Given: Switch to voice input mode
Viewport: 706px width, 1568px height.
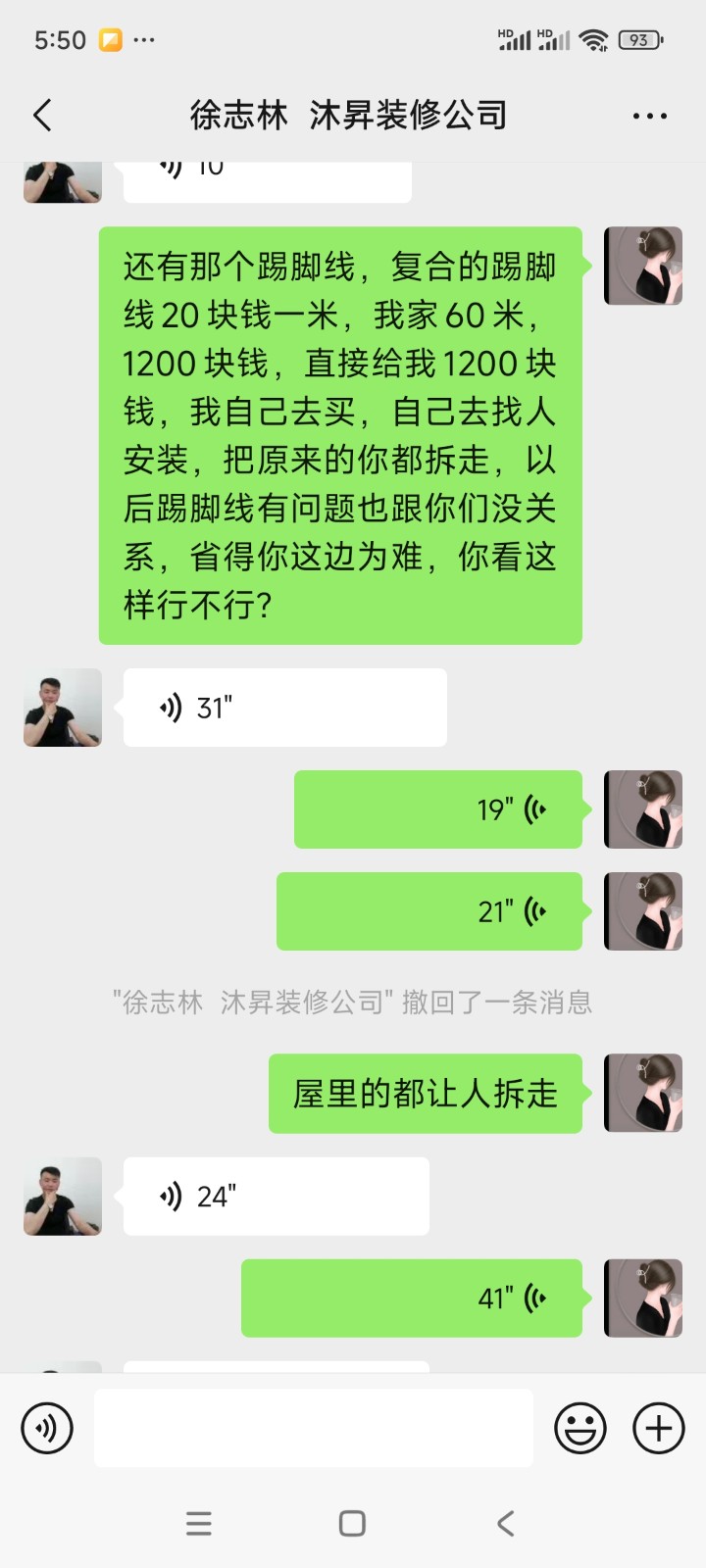Looking at the screenshot, I should (x=47, y=1428).
